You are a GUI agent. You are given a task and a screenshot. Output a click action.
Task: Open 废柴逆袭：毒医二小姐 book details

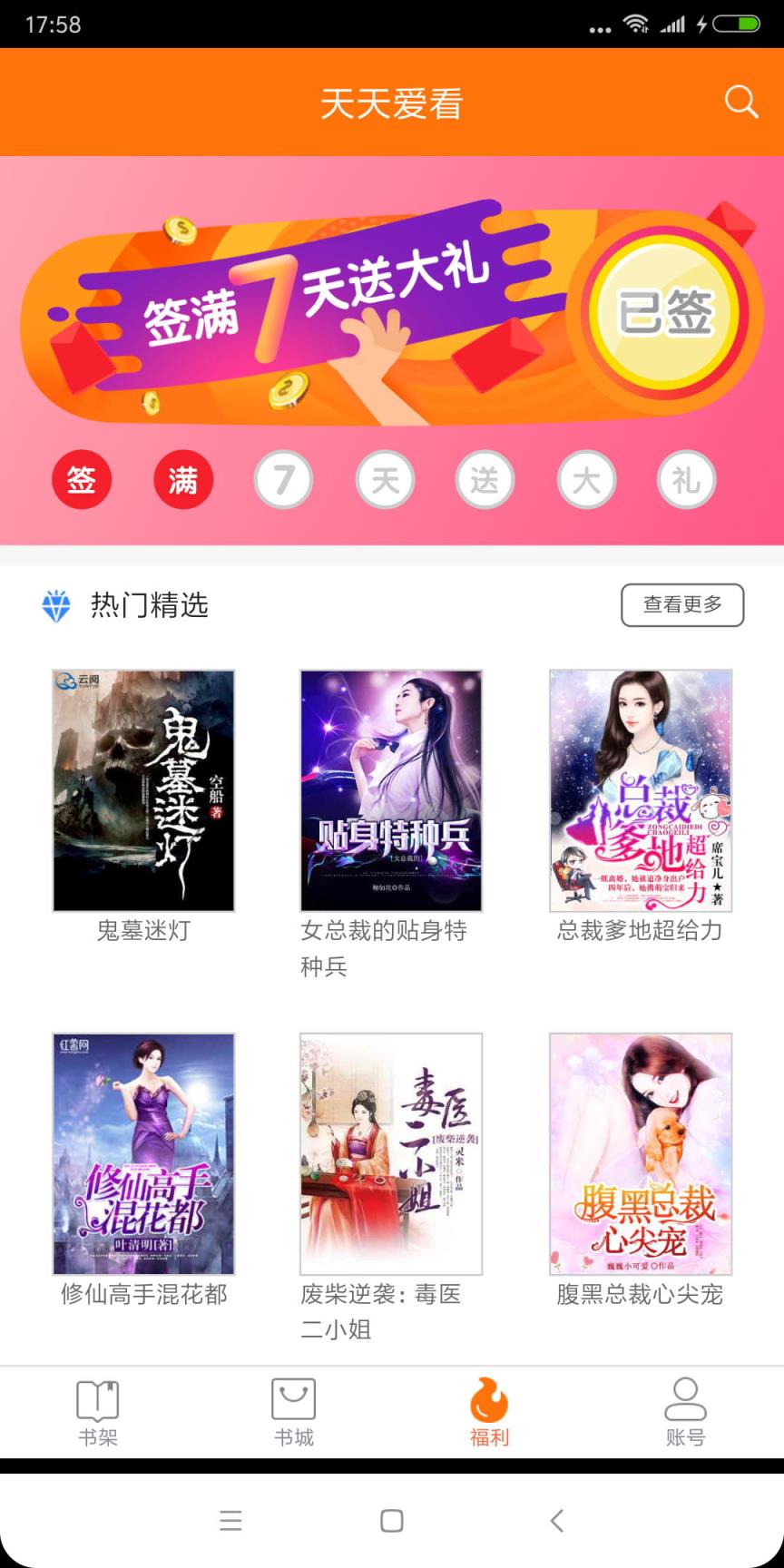point(391,1153)
